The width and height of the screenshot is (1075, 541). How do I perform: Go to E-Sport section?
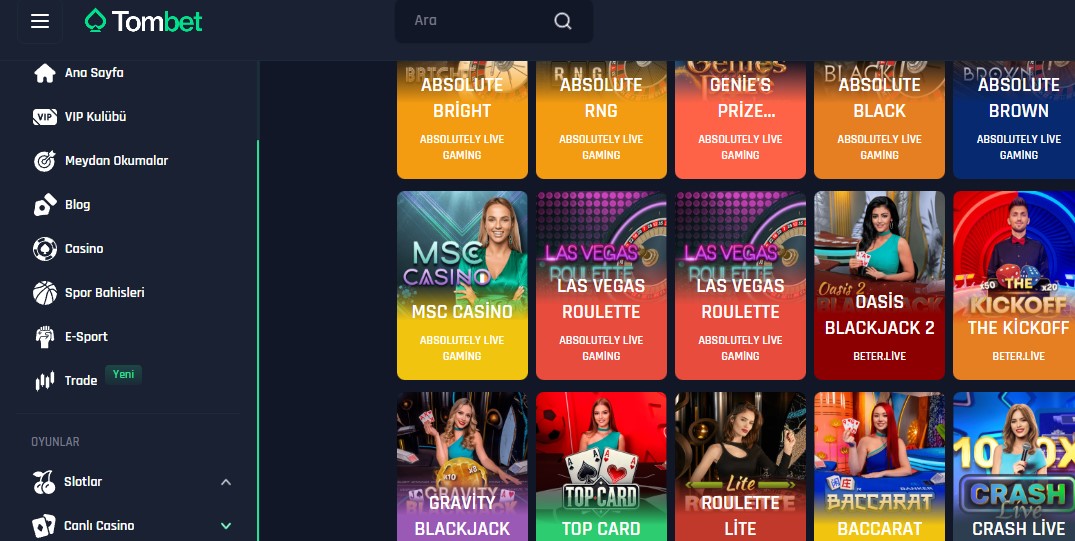point(86,337)
